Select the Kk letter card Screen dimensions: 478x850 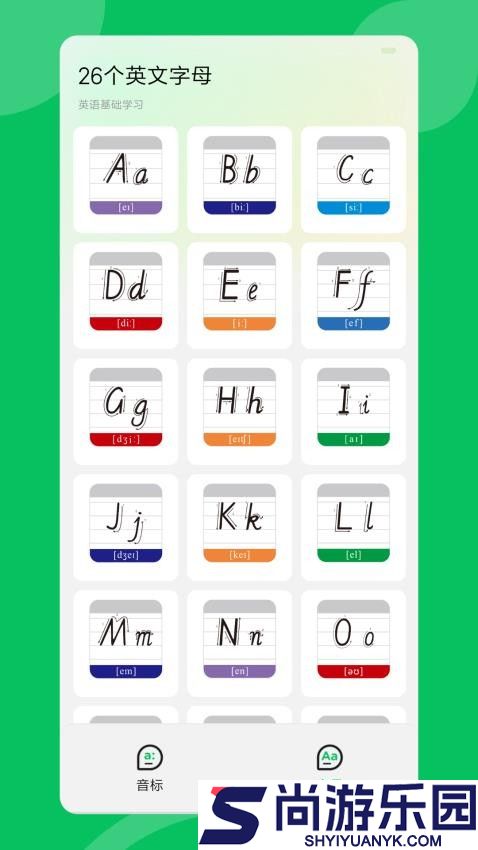(x=240, y=527)
